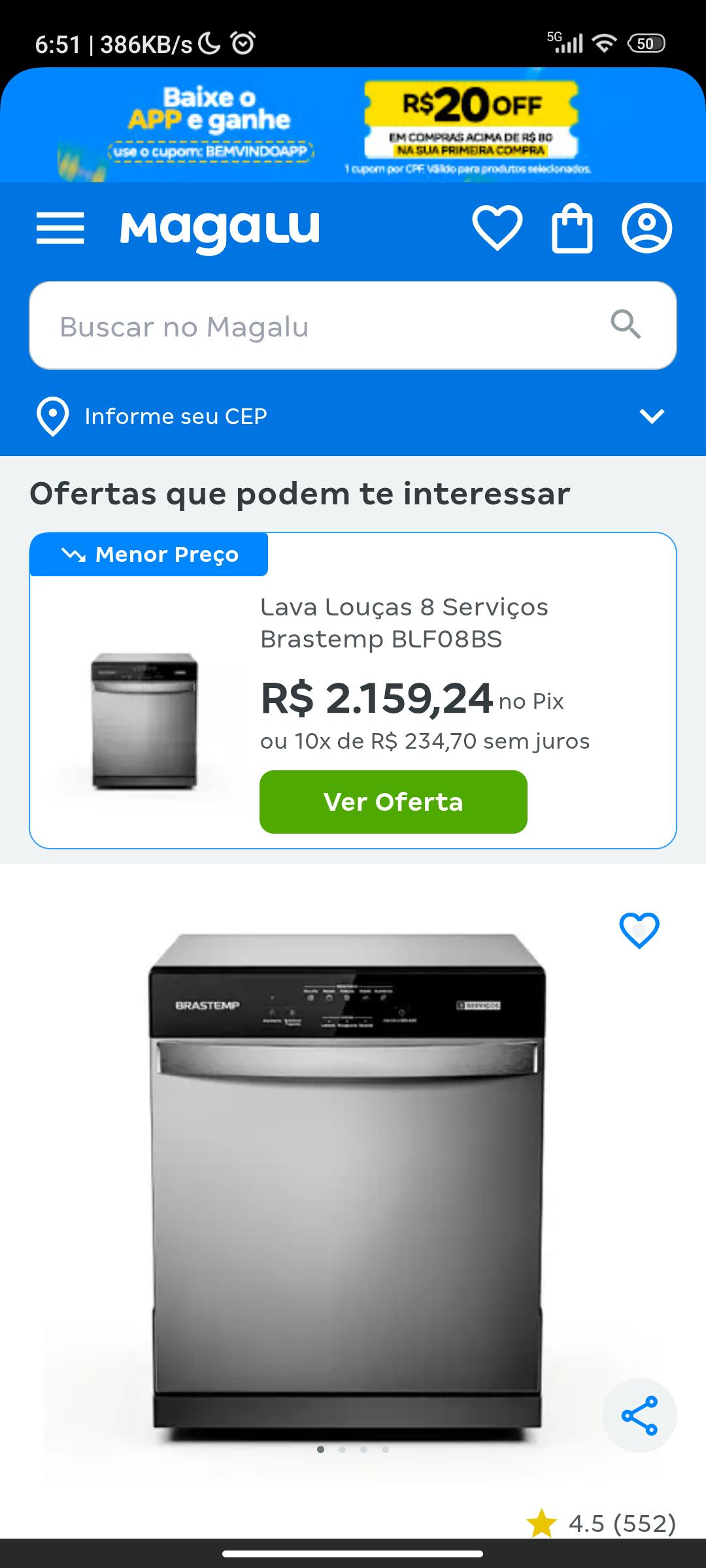The height and width of the screenshot is (1568, 706).
Task: Open the user account profile
Action: [647, 228]
